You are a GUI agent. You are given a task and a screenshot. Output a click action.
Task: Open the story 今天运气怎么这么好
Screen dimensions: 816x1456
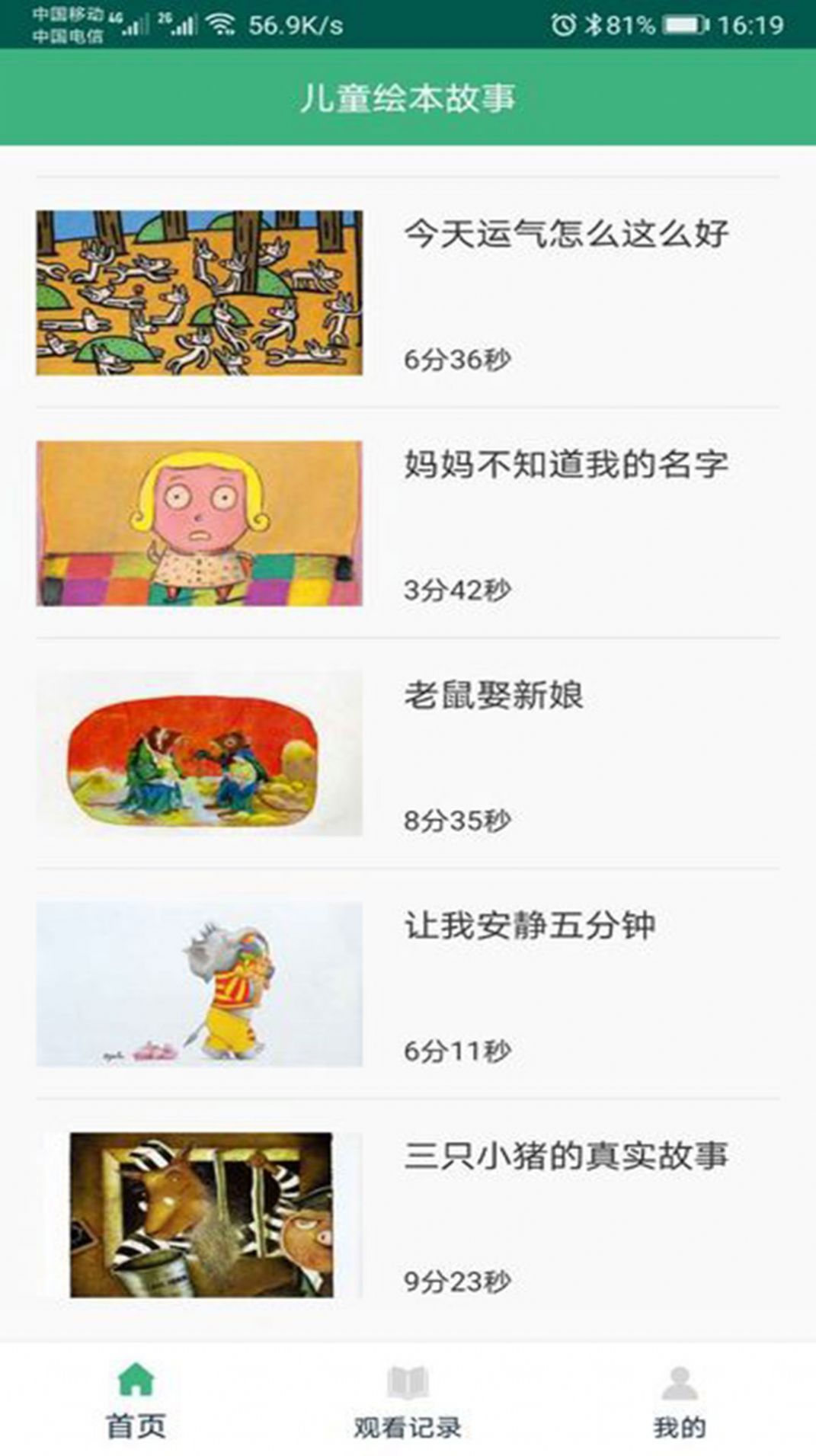coord(408,293)
